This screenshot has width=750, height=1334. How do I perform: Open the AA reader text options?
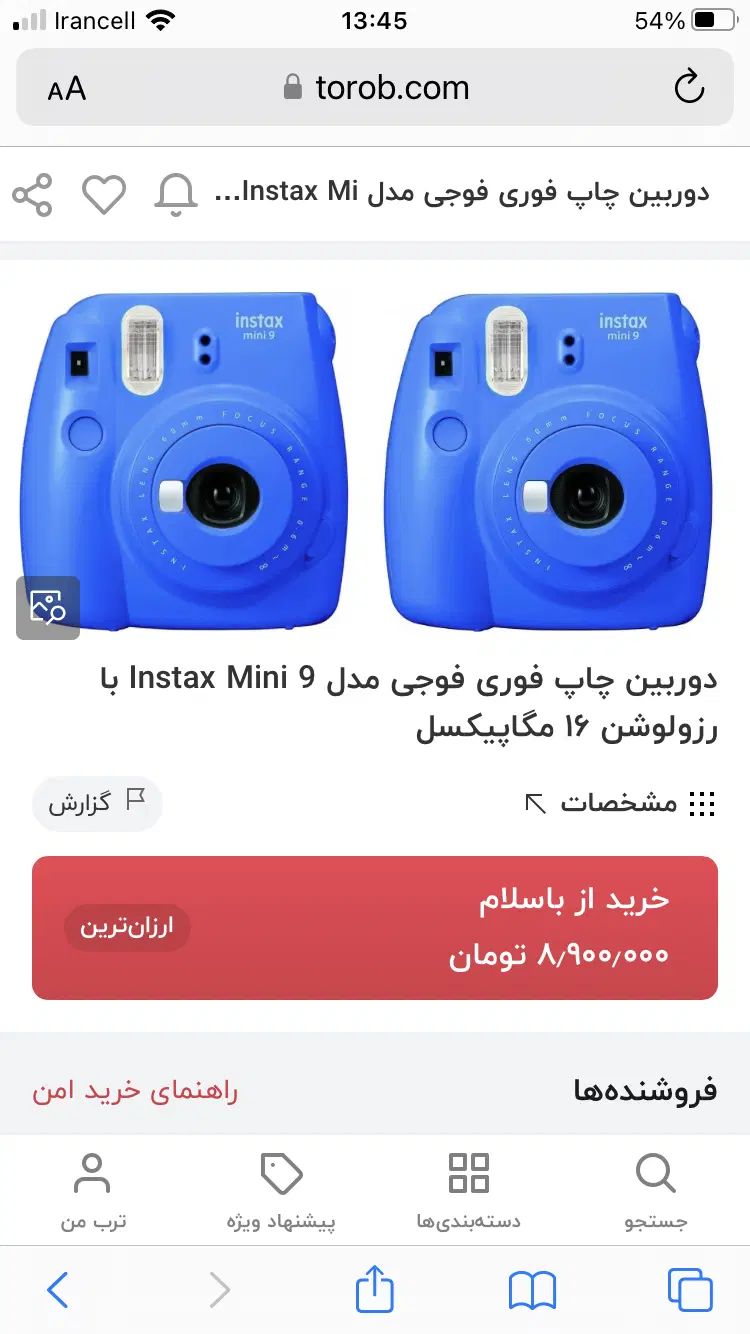66,89
